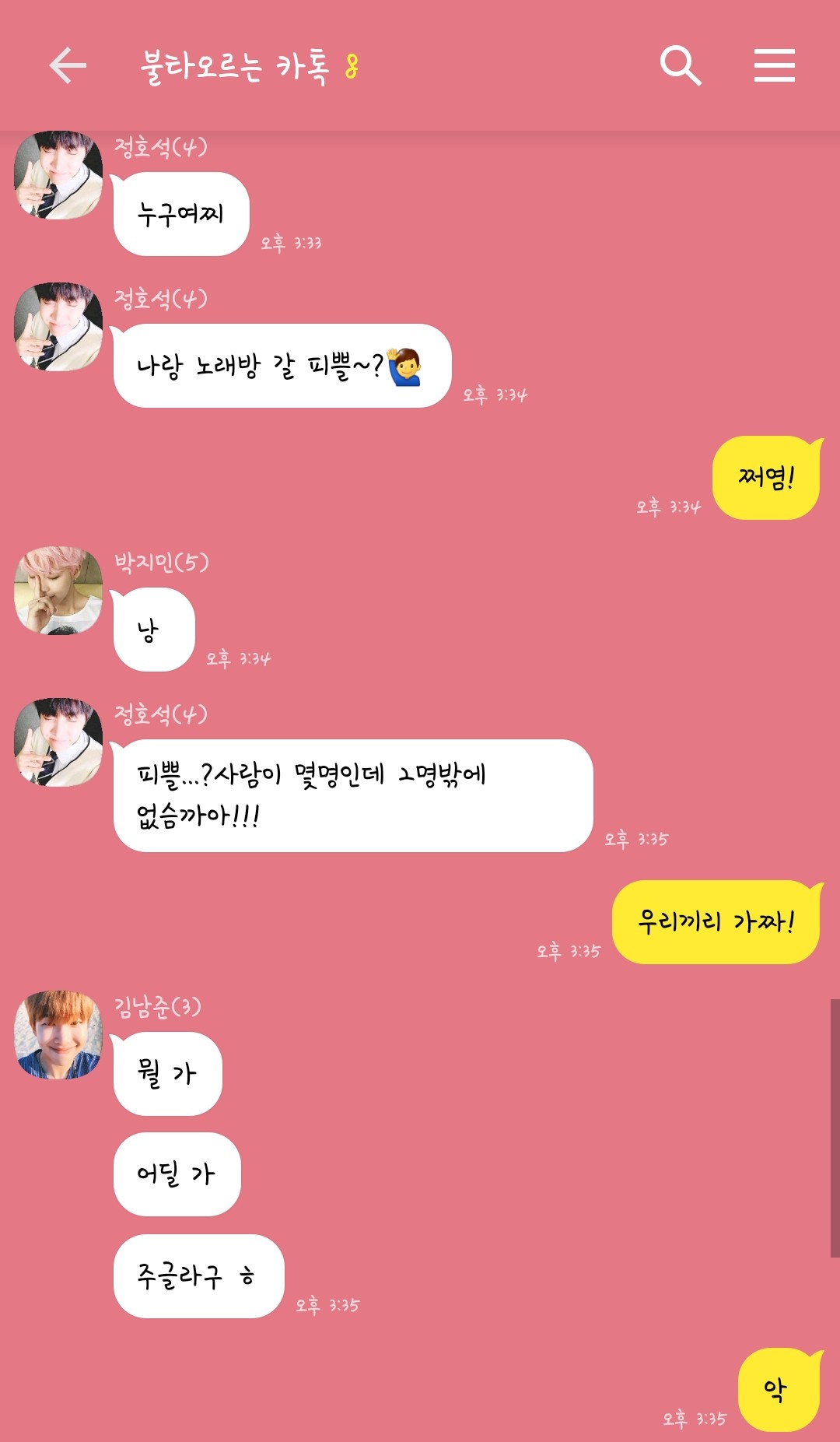The height and width of the screenshot is (1442, 840).
Task: Go back from the 불타오르는 카톡 chat
Action: (x=68, y=65)
